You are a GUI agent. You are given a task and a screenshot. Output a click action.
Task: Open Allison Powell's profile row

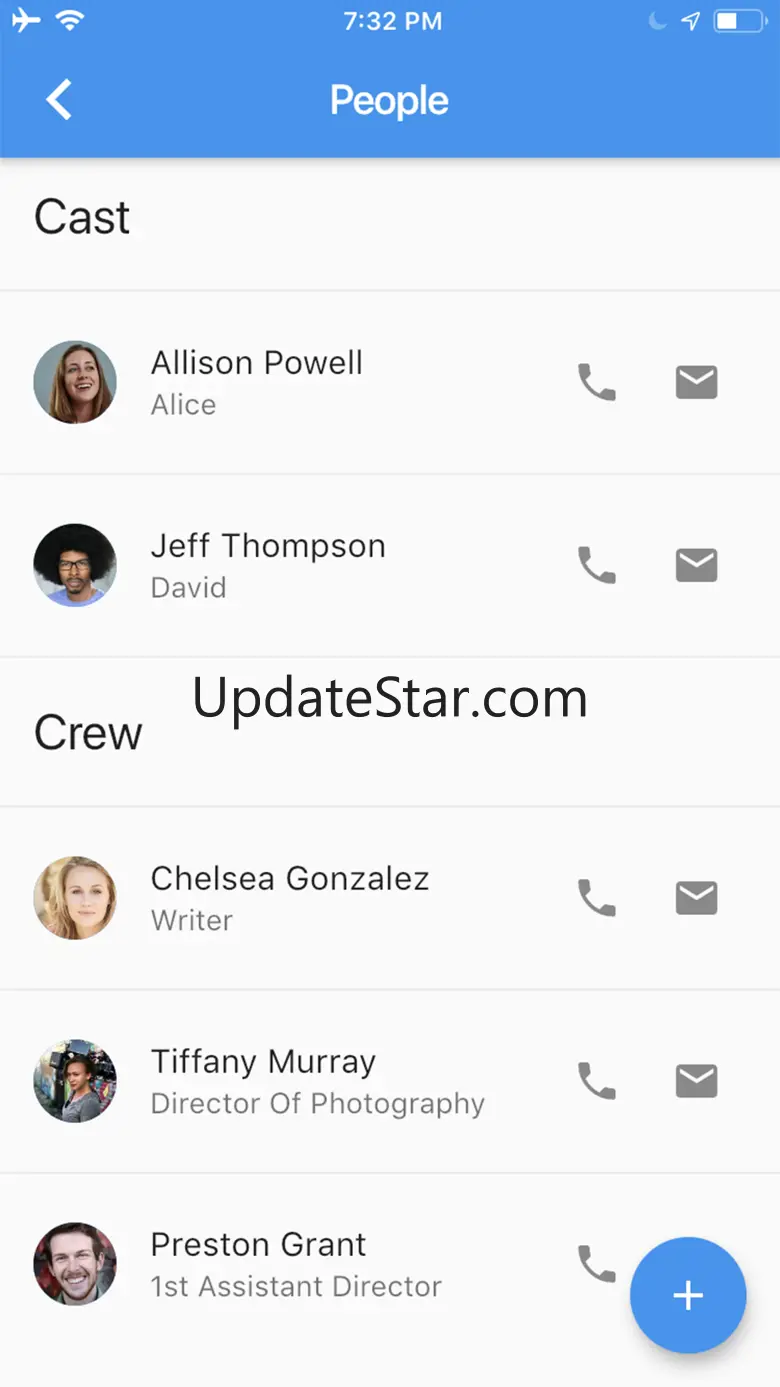coord(390,382)
